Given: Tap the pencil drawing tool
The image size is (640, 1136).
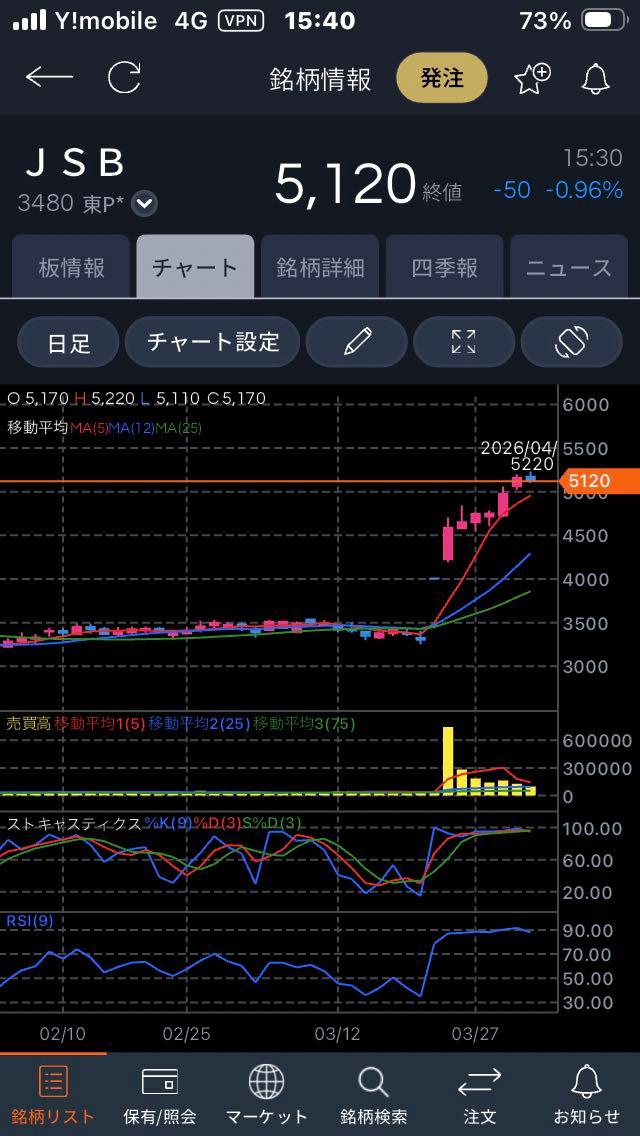Looking at the screenshot, I should point(356,342).
